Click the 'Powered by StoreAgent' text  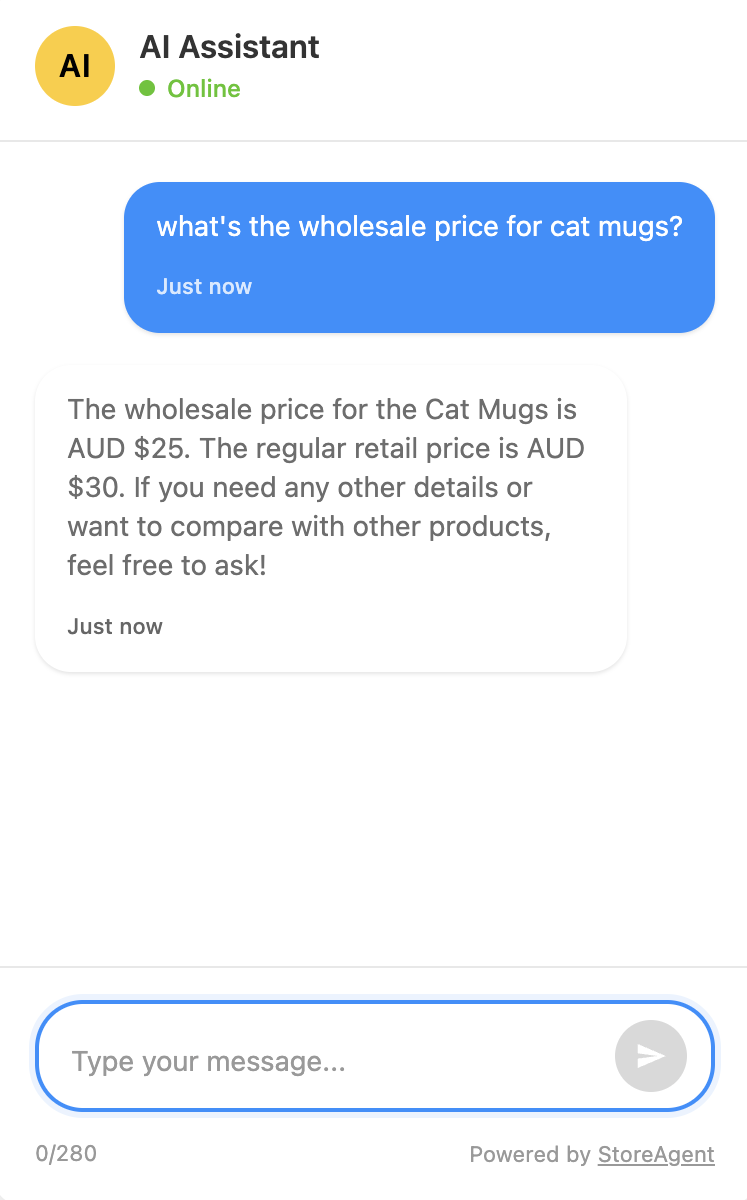[x=591, y=1154]
